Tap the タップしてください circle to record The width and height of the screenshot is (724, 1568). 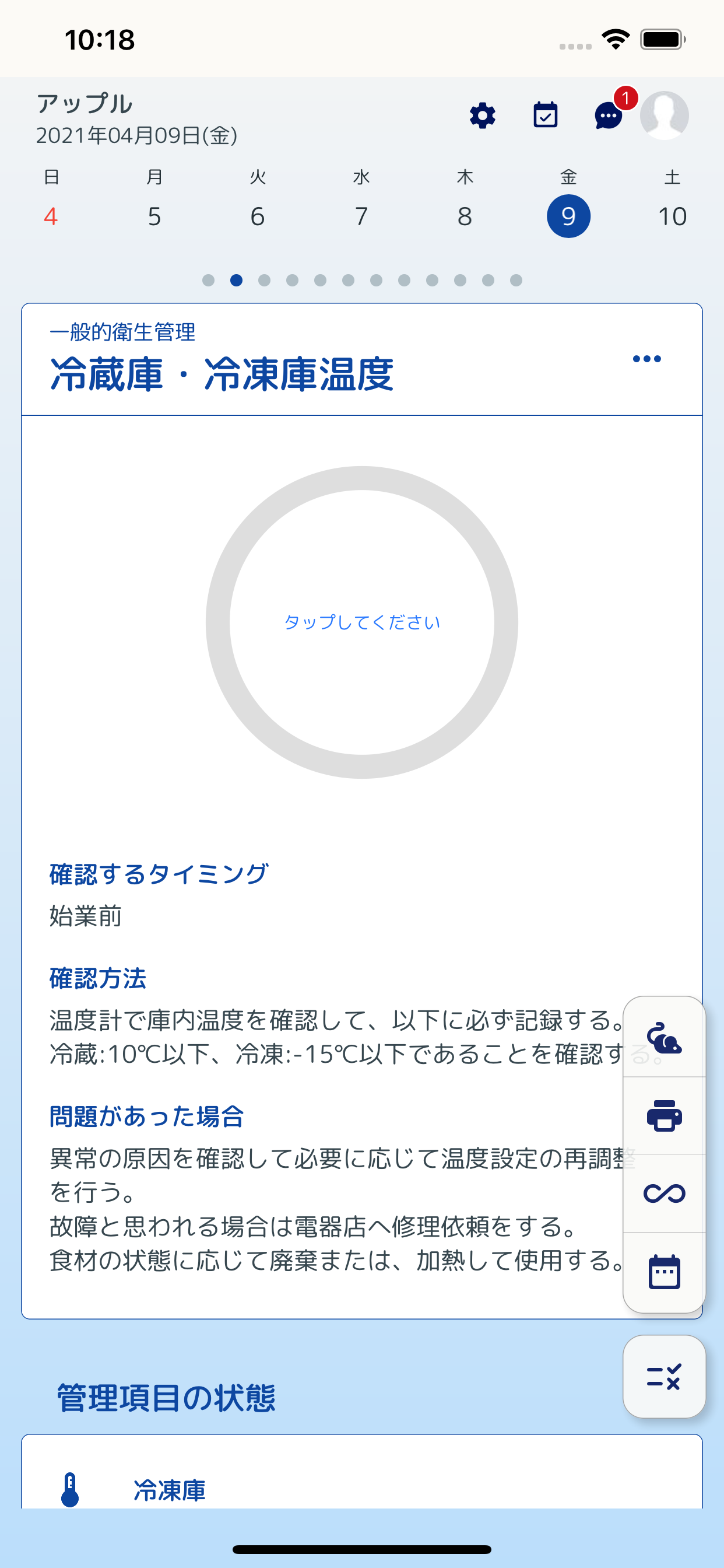point(362,622)
